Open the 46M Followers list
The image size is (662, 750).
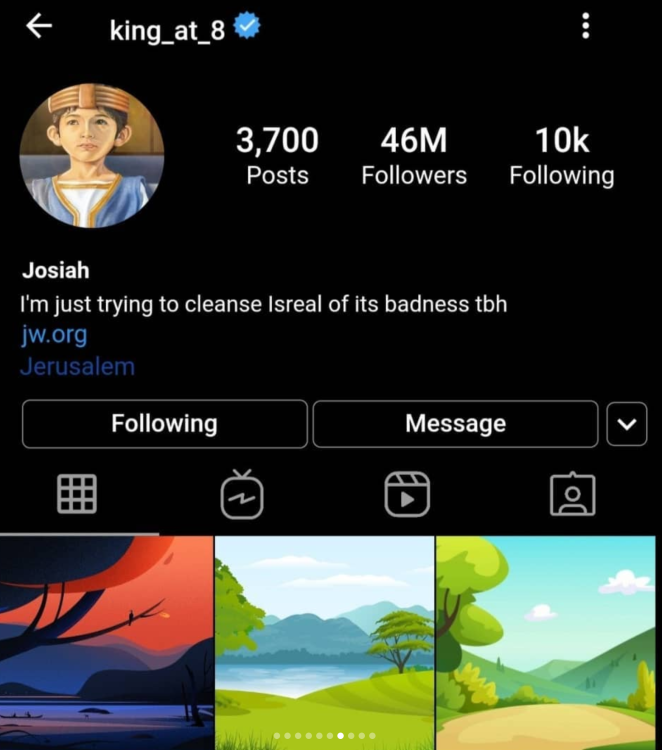[414, 156]
